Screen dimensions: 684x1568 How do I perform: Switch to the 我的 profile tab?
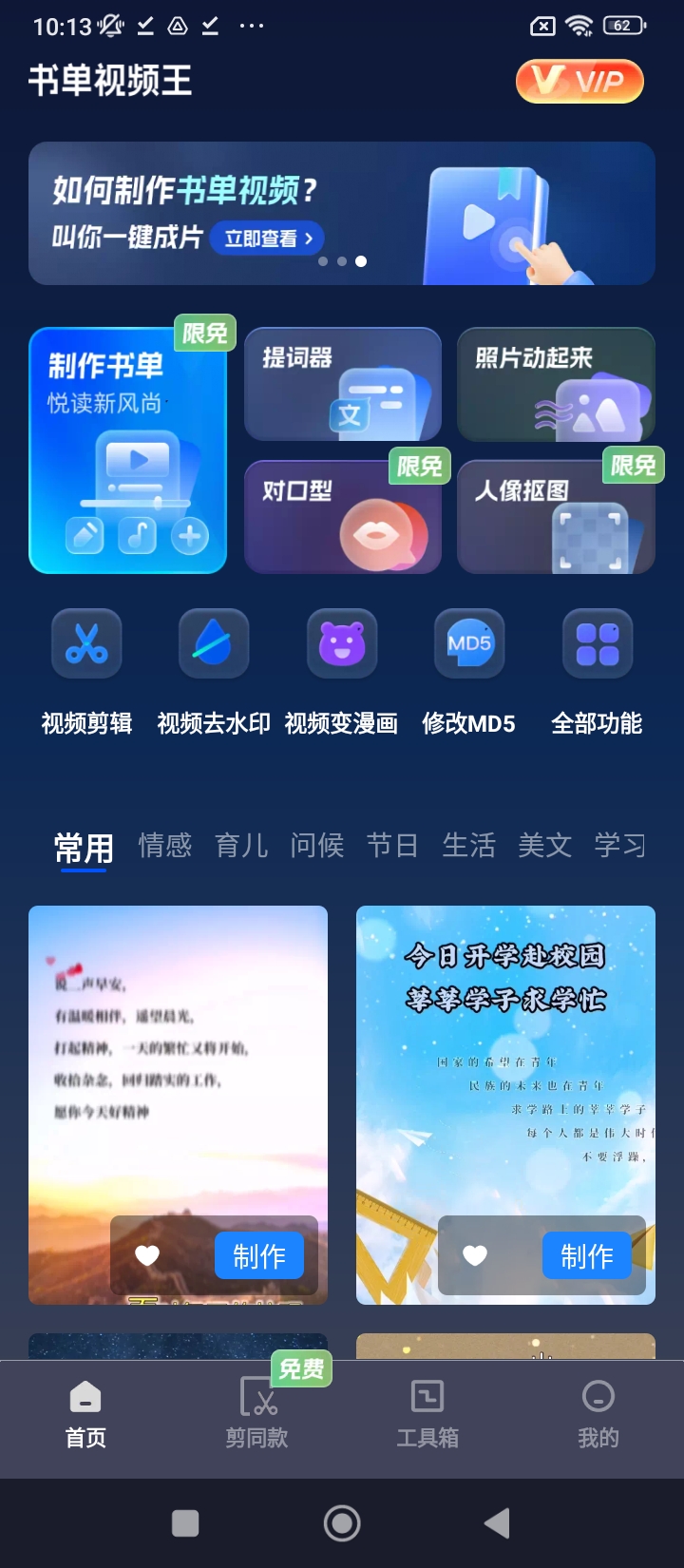pyautogui.click(x=598, y=1413)
